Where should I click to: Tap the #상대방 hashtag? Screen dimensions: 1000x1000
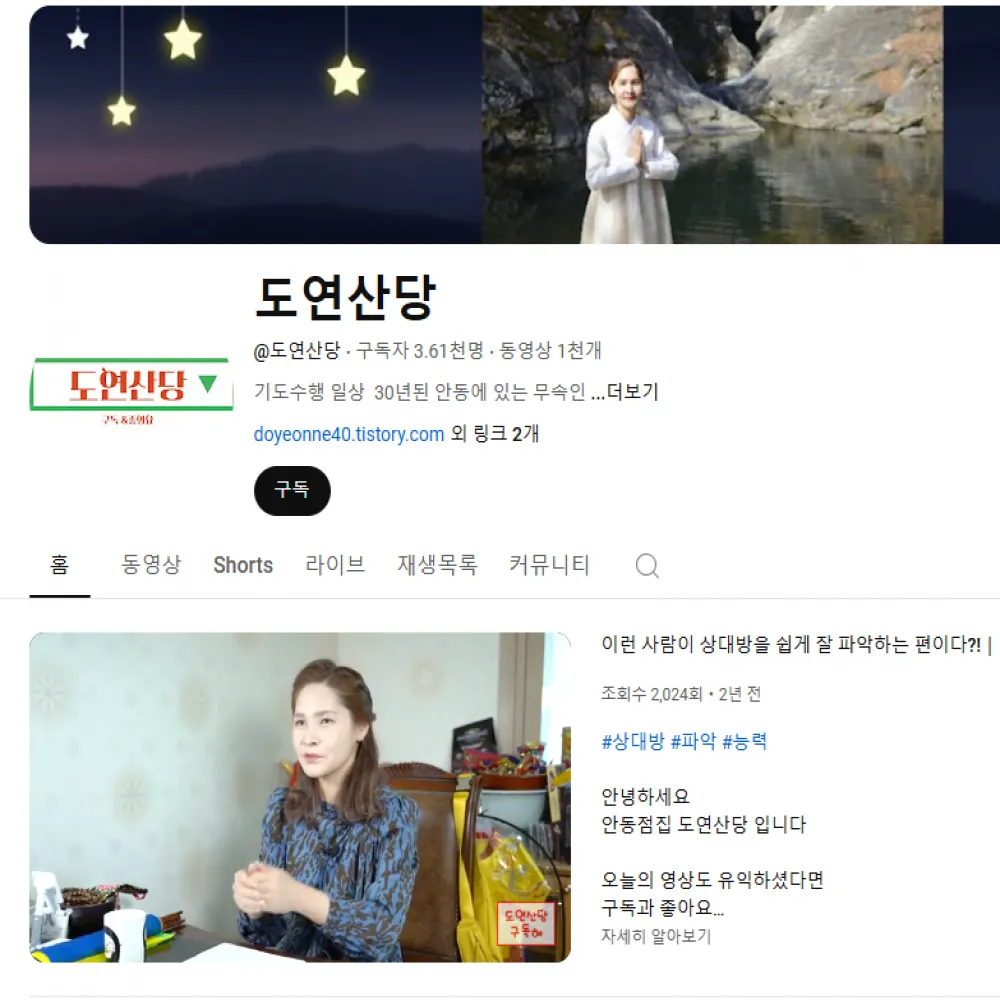coord(633,742)
